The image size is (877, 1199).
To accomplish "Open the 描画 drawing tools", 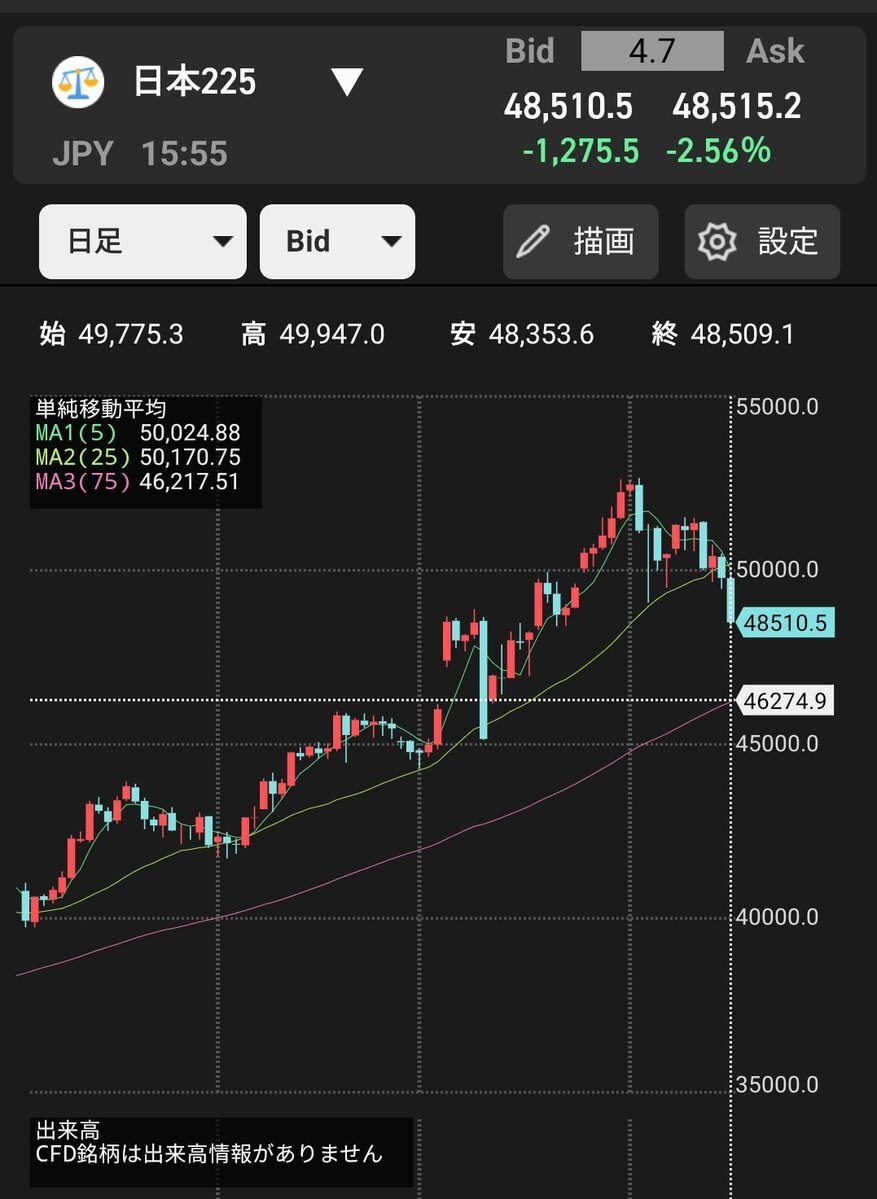I will point(580,241).
